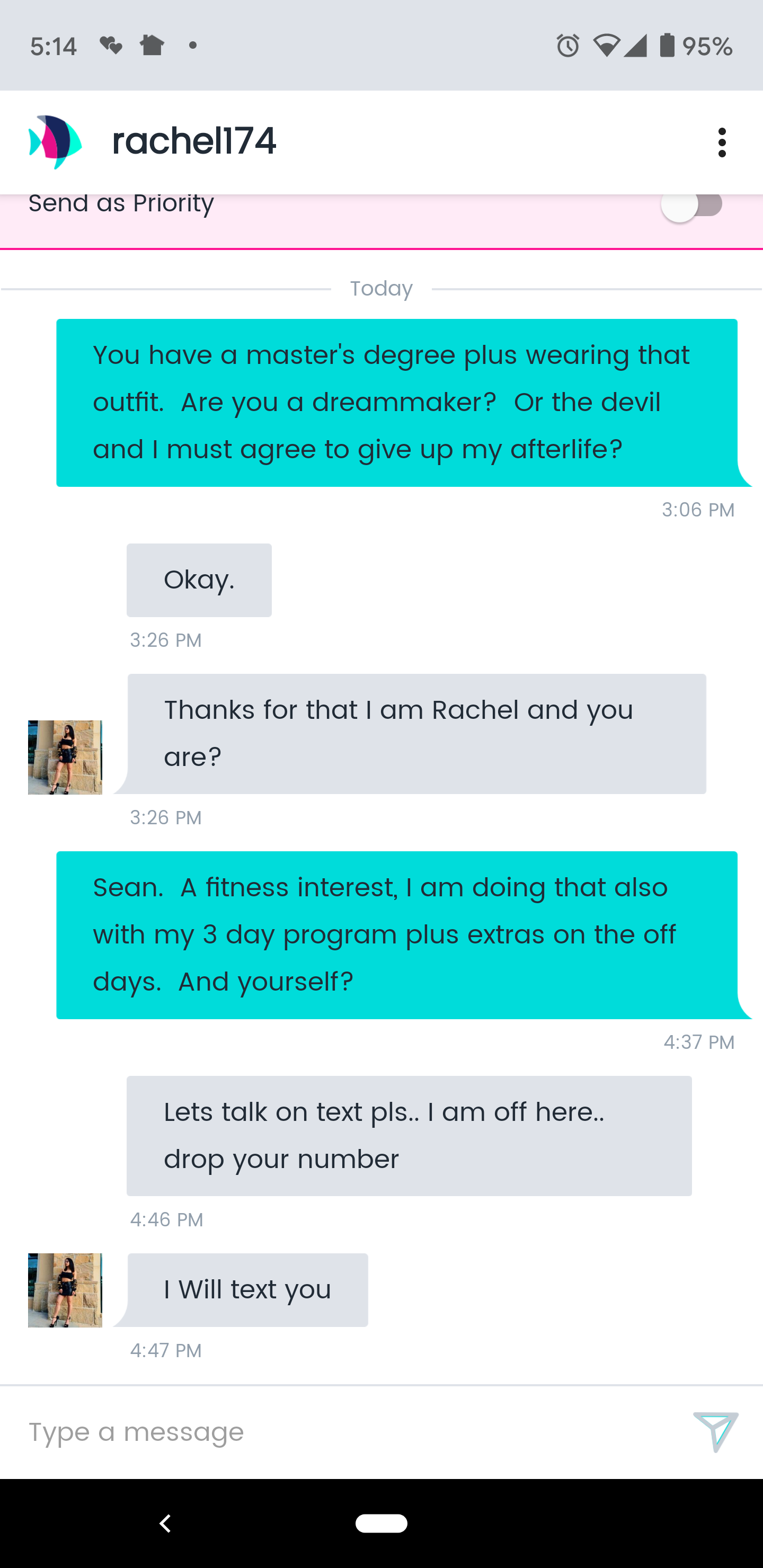This screenshot has height=1568, width=763.
Task: Open rachel174's profile photo beside 'I Will text you'
Action: click(65, 1290)
